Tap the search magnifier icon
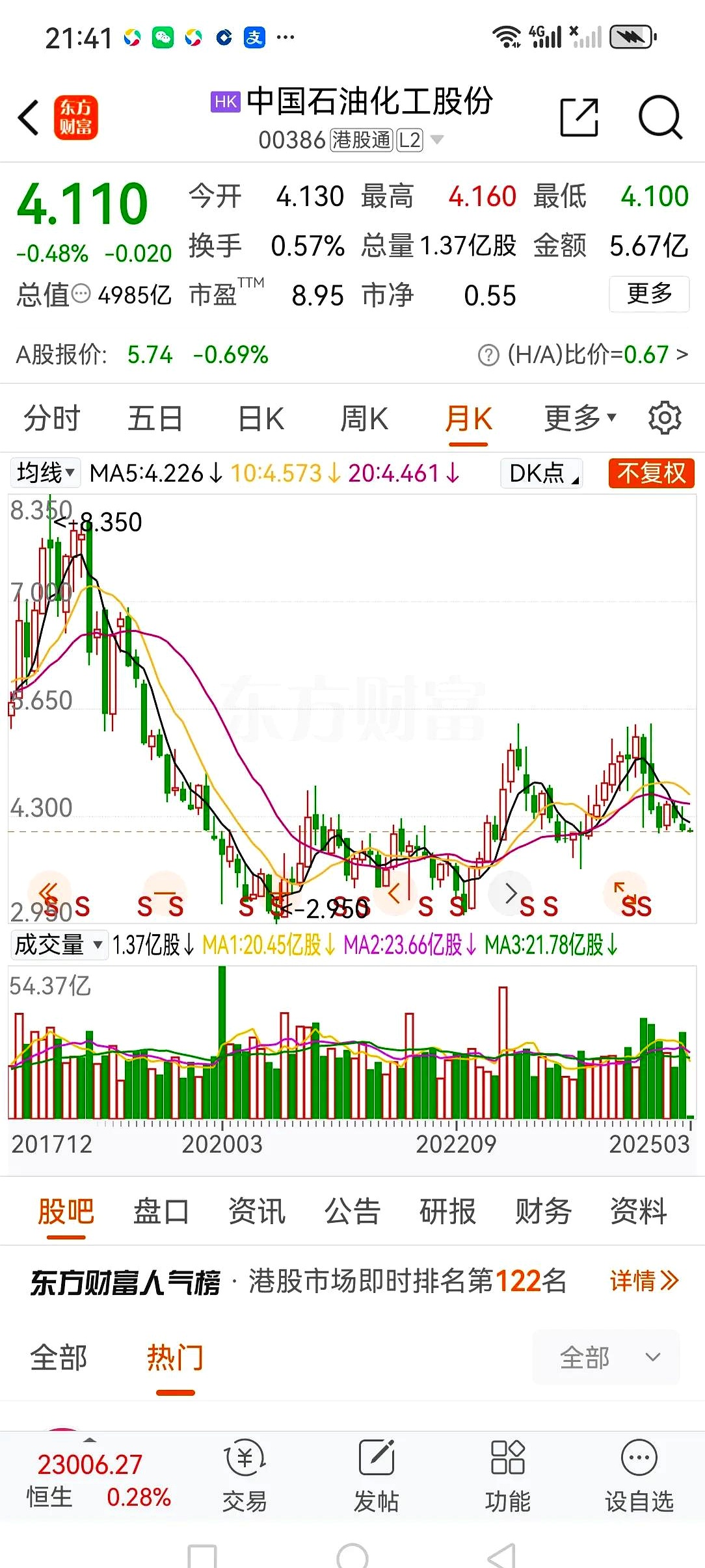This screenshot has height=1568, width=705. (x=659, y=117)
